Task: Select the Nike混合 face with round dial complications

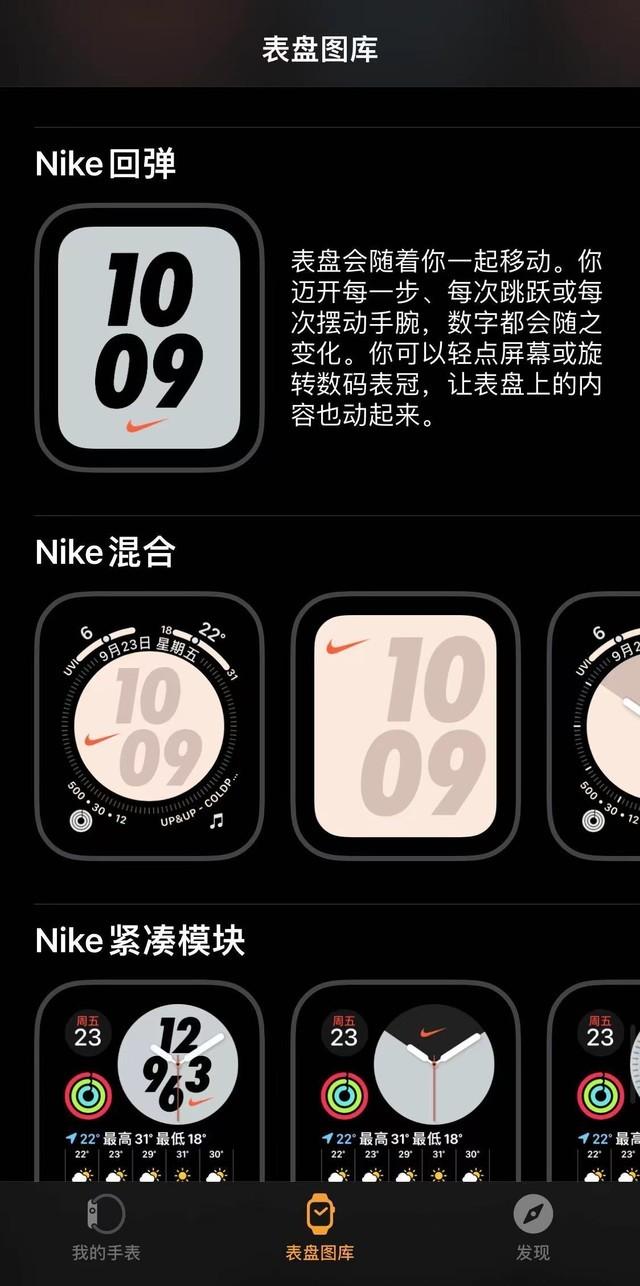Action: click(x=149, y=726)
